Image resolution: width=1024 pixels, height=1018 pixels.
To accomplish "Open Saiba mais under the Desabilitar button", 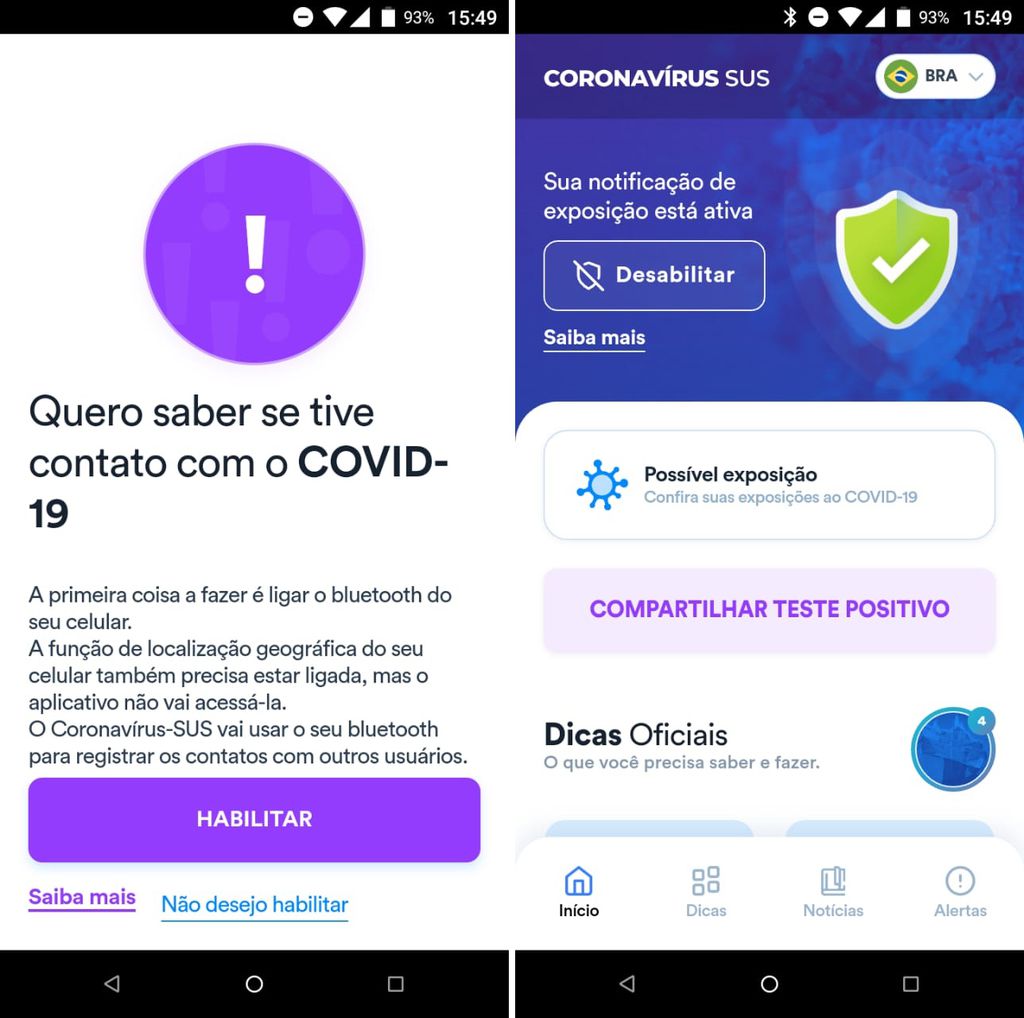I will [x=594, y=338].
